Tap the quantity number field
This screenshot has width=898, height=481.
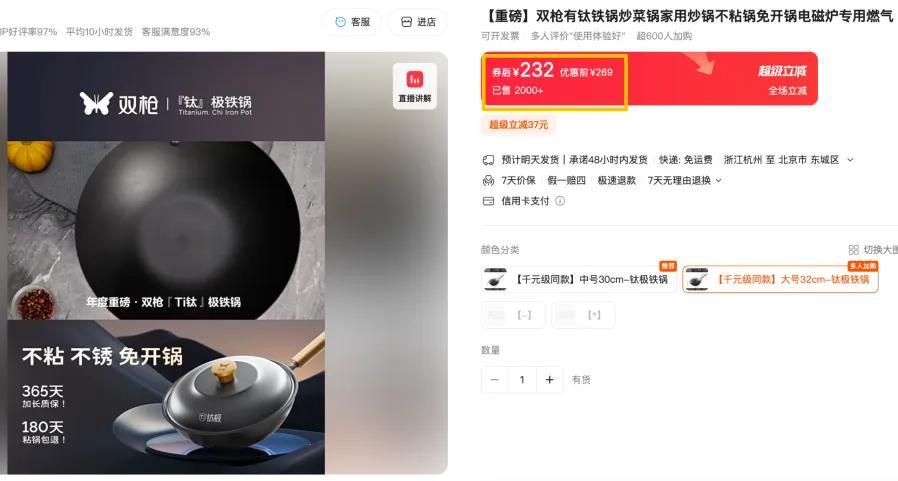[x=522, y=380]
